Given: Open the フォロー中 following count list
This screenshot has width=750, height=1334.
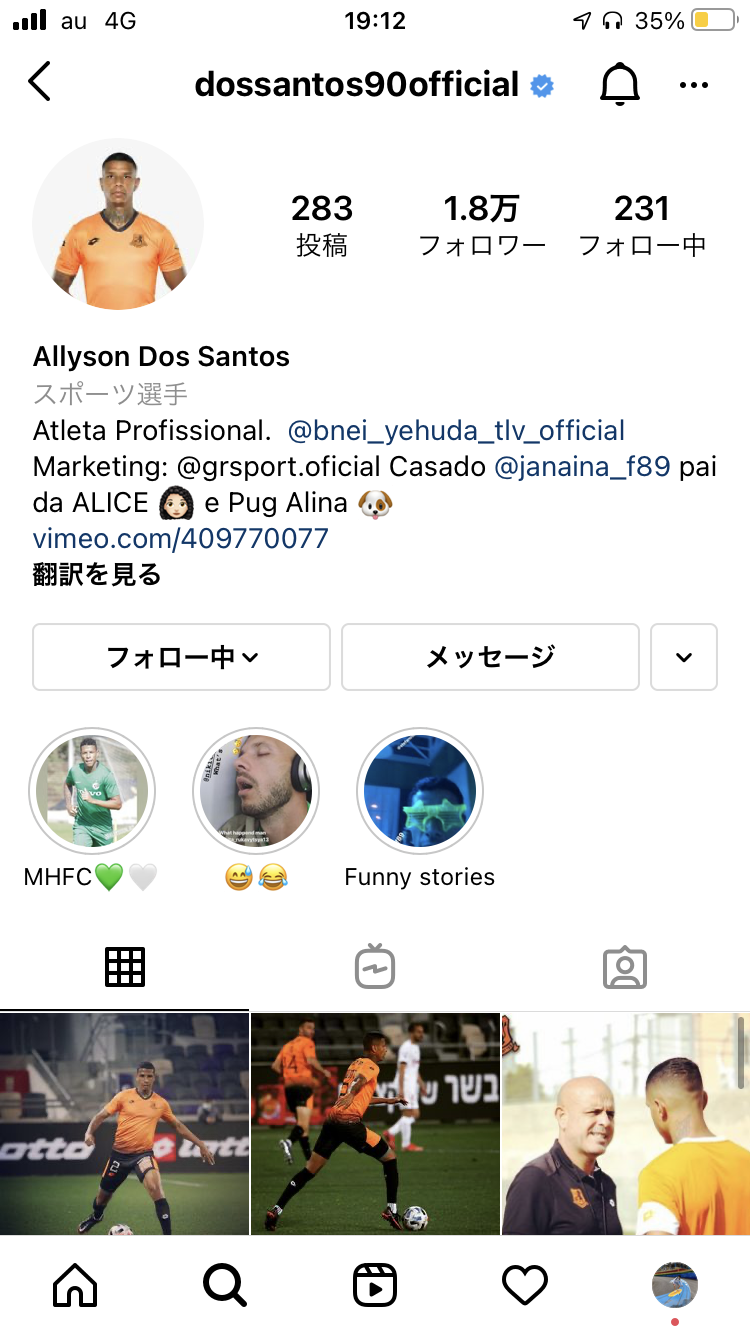Looking at the screenshot, I should point(642,224).
